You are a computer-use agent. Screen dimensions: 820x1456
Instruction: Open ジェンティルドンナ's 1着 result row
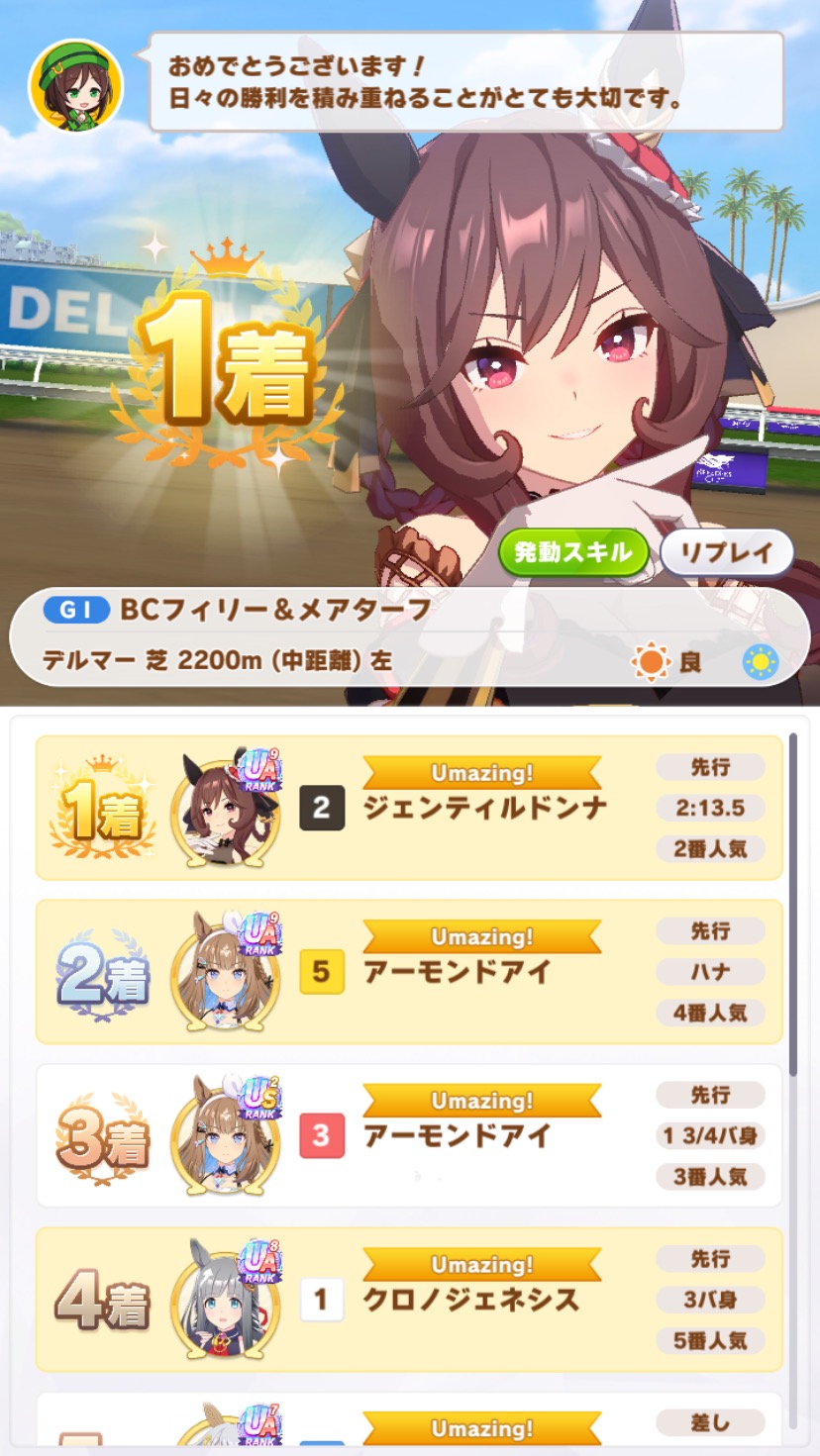point(409,808)
